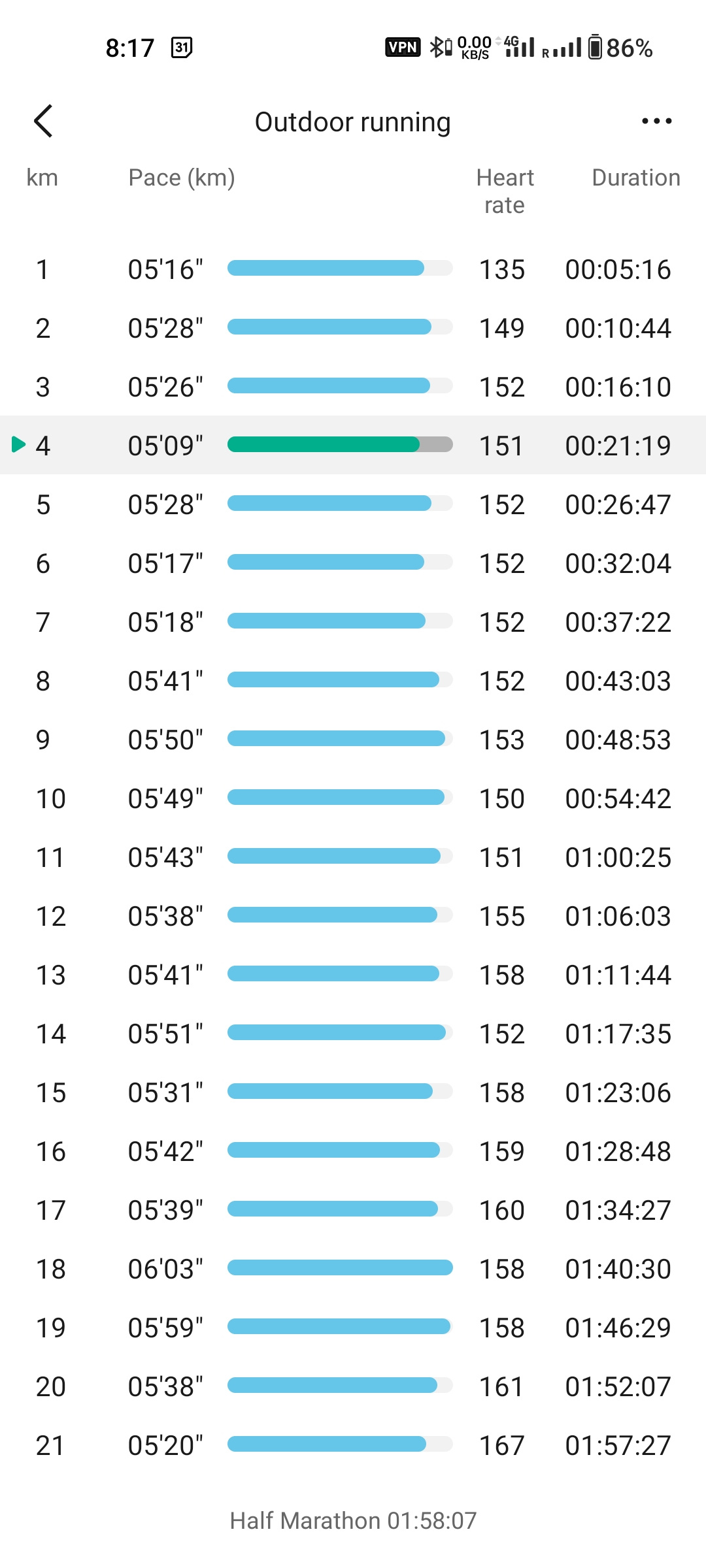This screenshot has width=706, height=1568.
Task: Select the km 1 split row
Action: pos(353,269)
